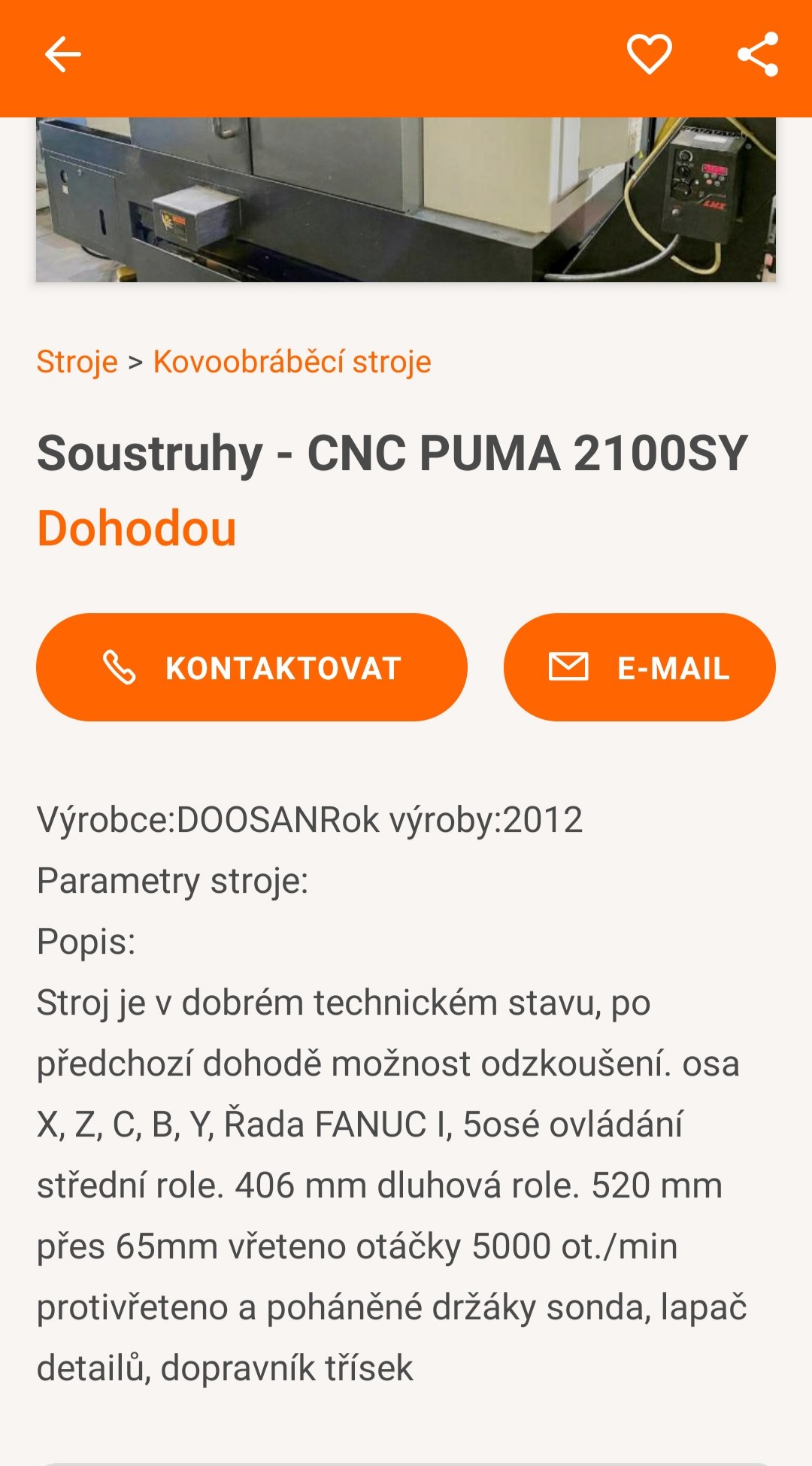Image resolution: width=812 pixels, height=1466 pixels.
Task: Open the Kovoobráběcí stroje category link
Action: (x=292, y=362)
